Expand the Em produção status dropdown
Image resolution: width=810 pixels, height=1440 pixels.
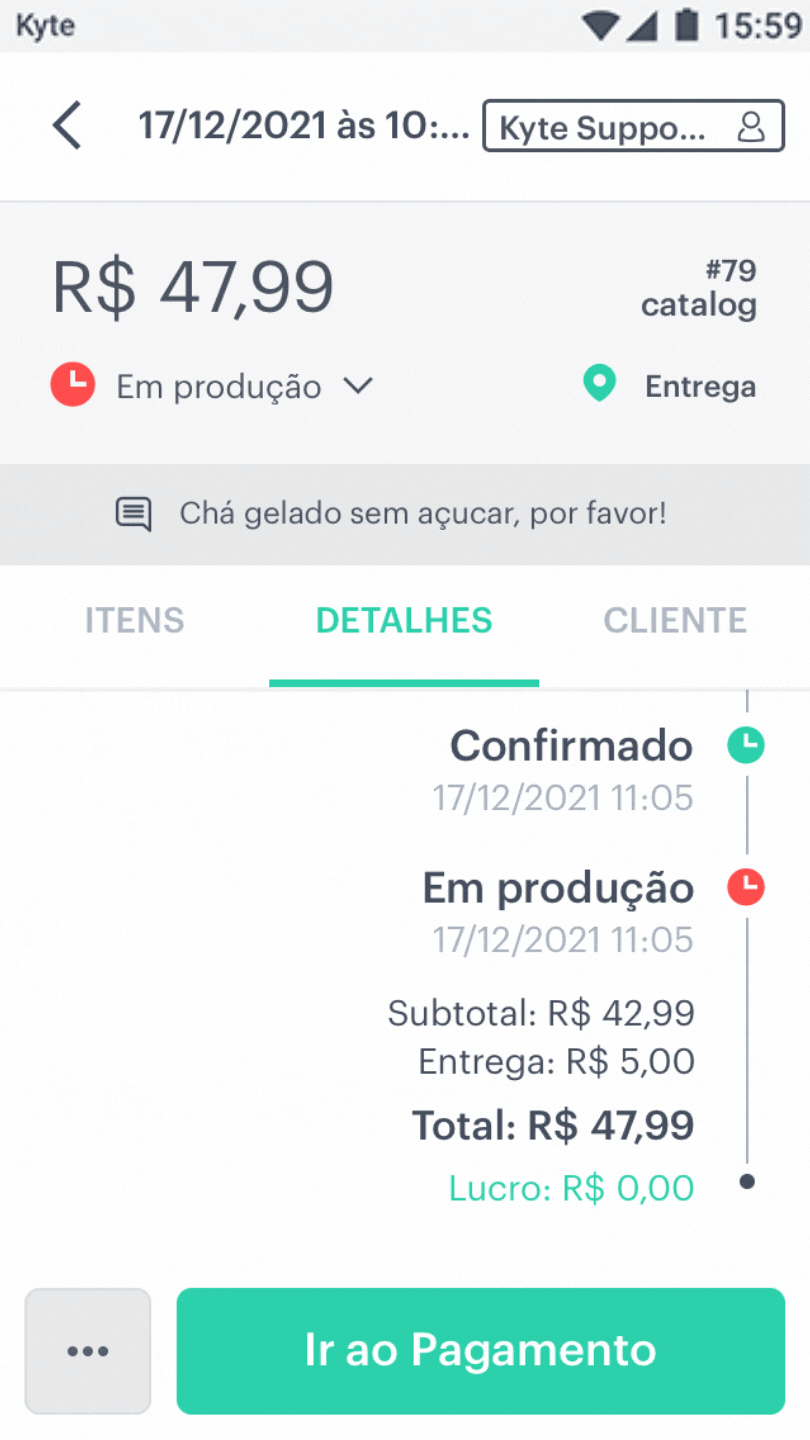point(213,386)
